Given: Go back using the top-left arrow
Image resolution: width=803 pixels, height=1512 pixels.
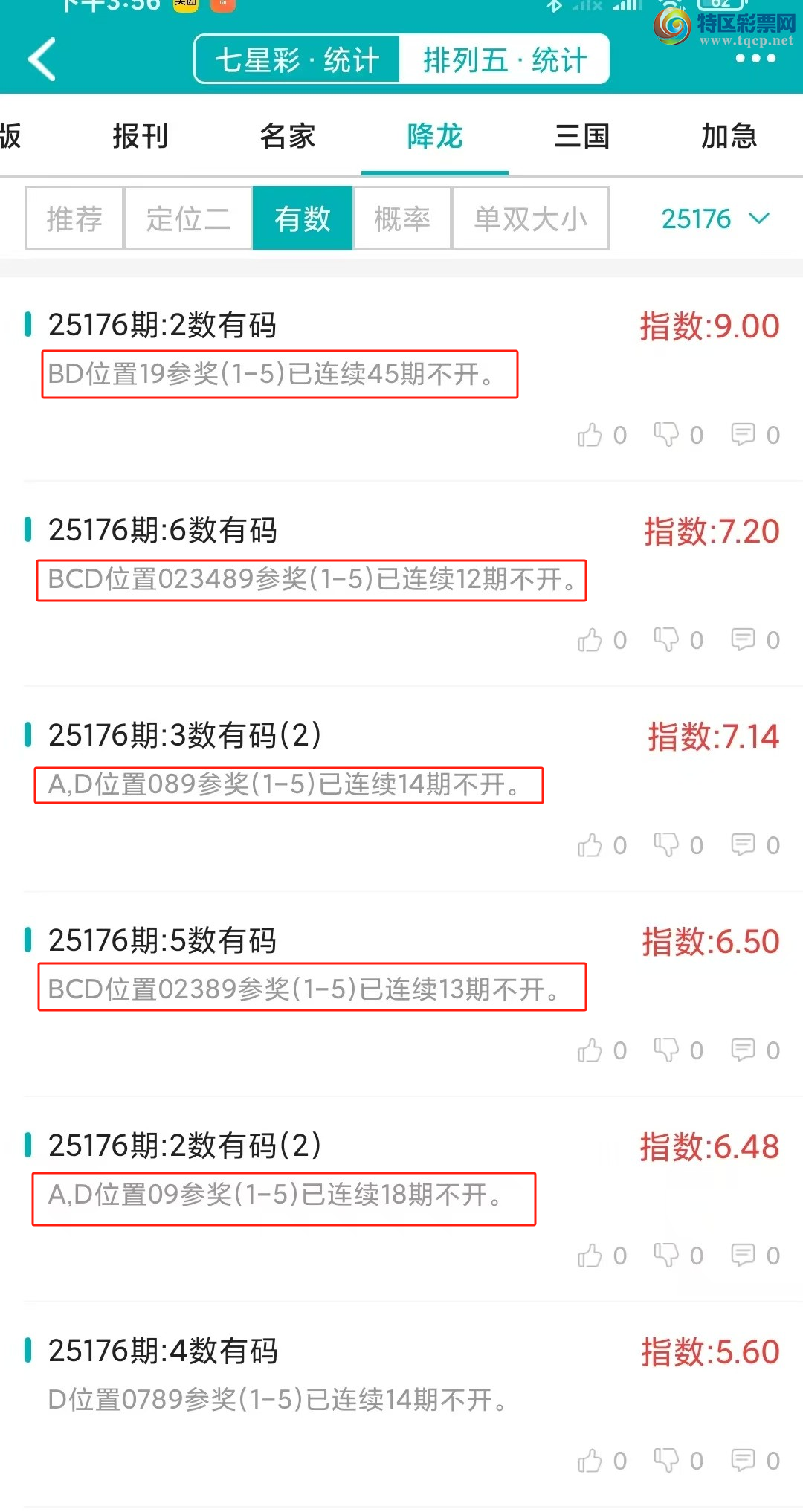Looking at the screenshot, I should click(x=42, y=59).
